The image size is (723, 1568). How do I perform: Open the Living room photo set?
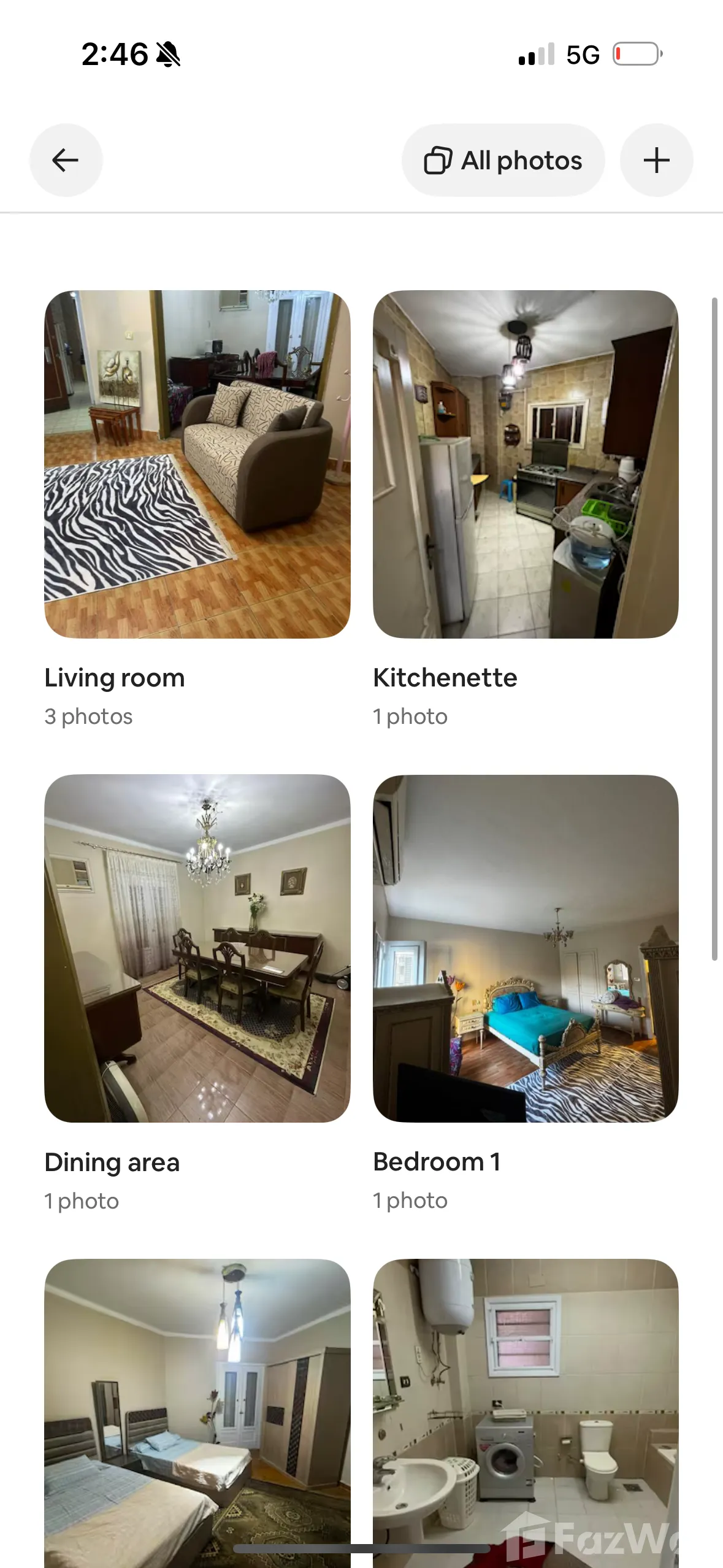coord(197,464)
